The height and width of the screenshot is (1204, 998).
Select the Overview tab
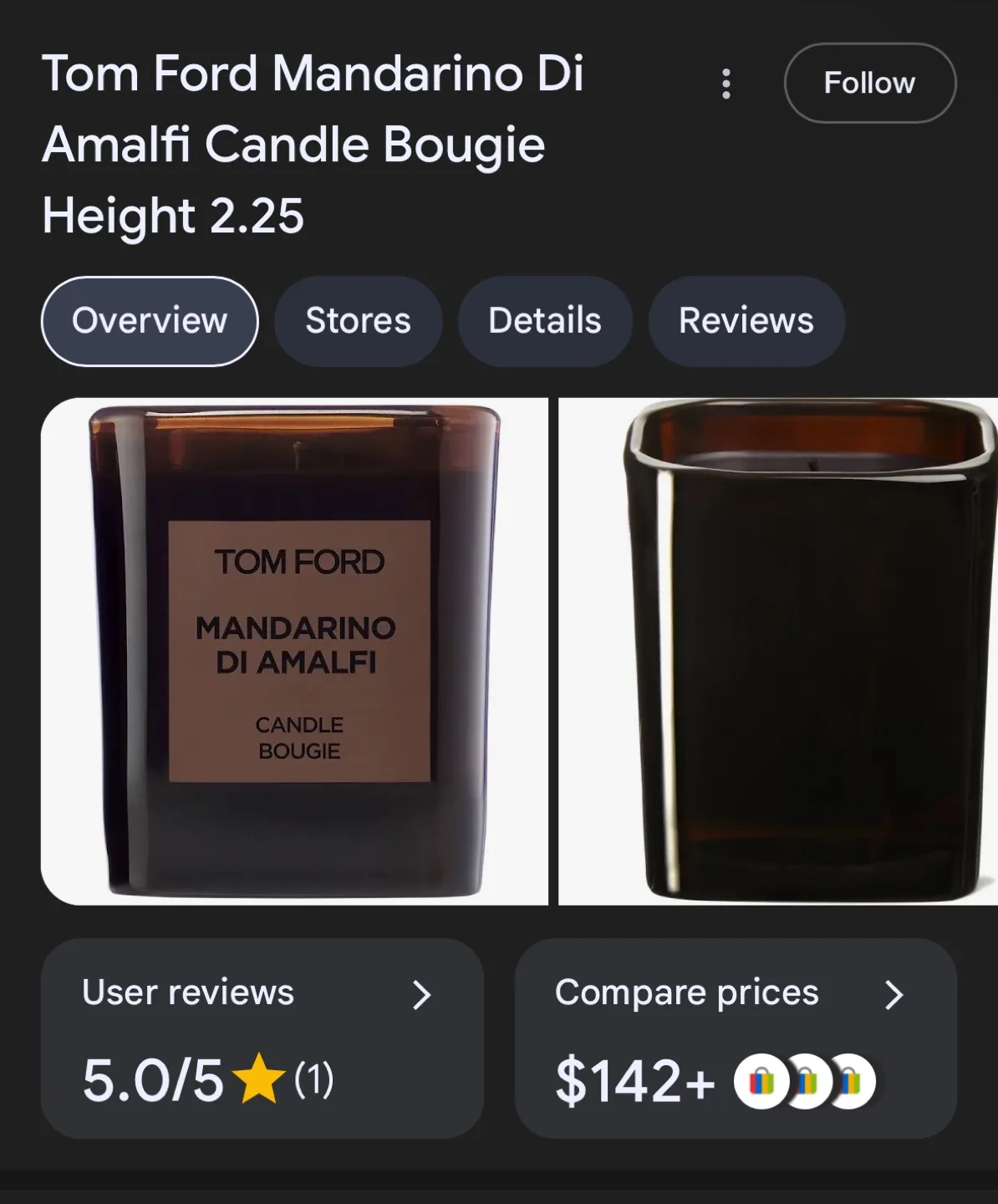(x=150, y=320)
